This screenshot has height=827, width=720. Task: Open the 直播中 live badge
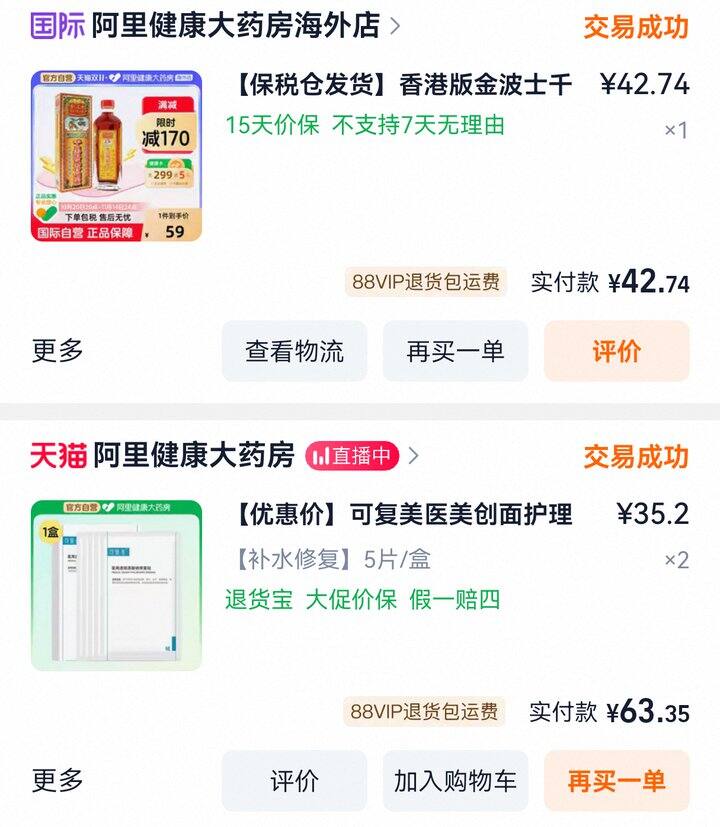point(352,456)
